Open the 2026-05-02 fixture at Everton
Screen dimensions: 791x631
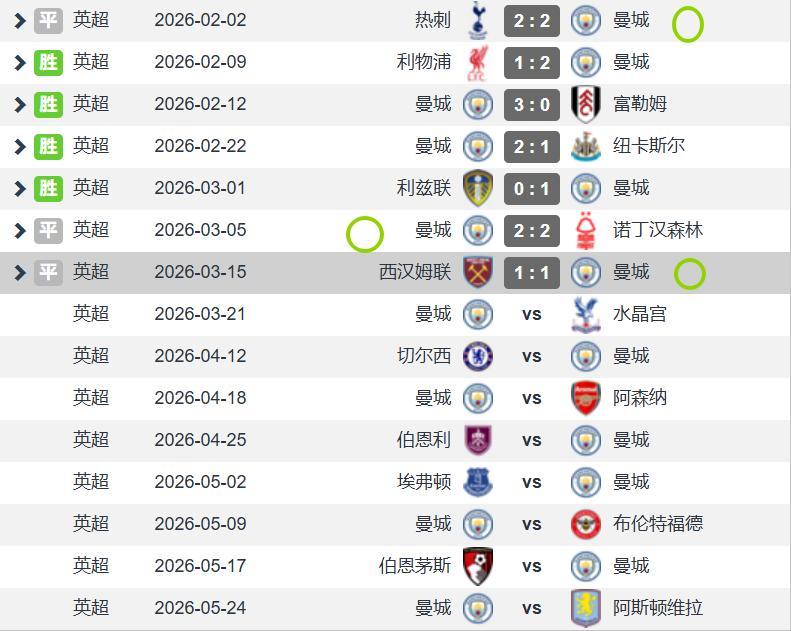pyautogui.click(x=531, y=482)
